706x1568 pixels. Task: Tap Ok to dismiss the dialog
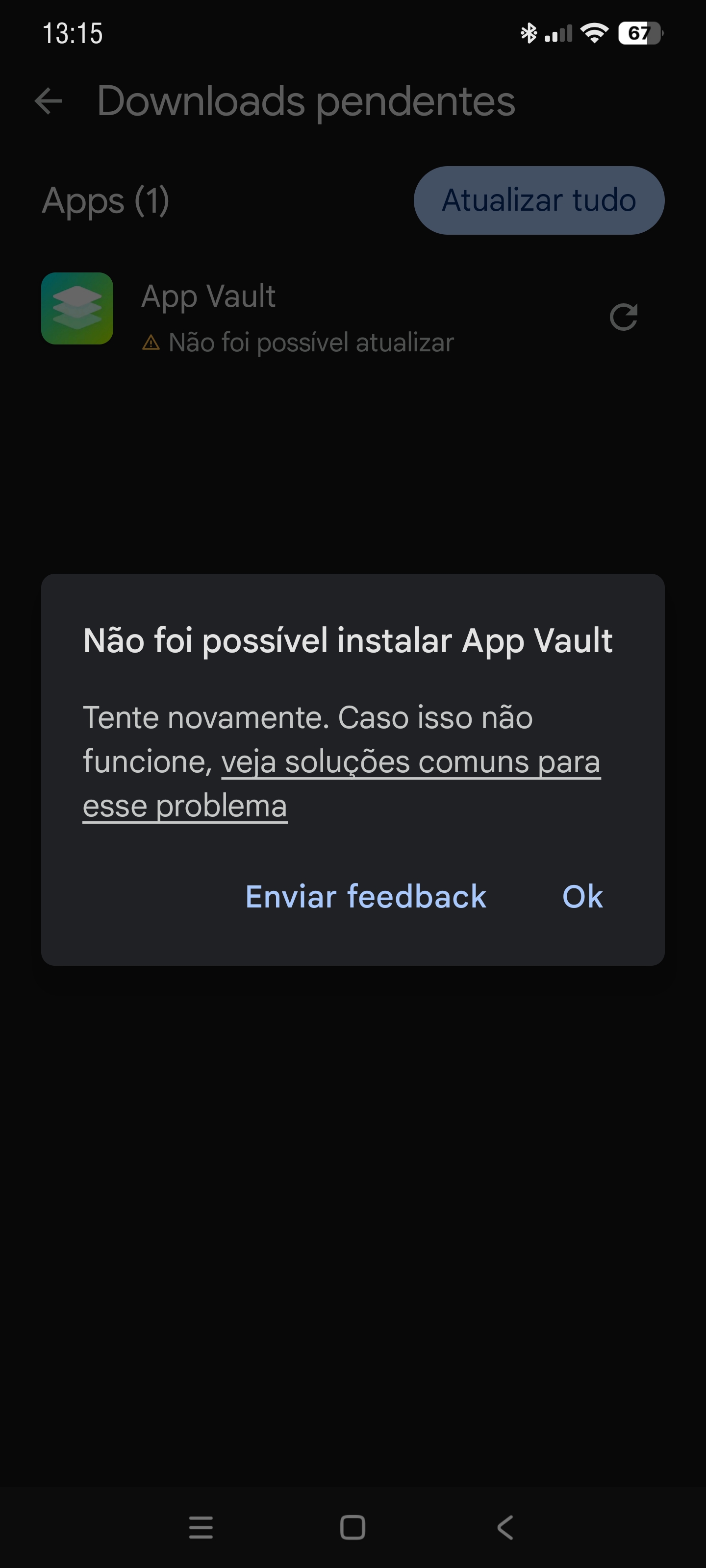tap(582, 897)
